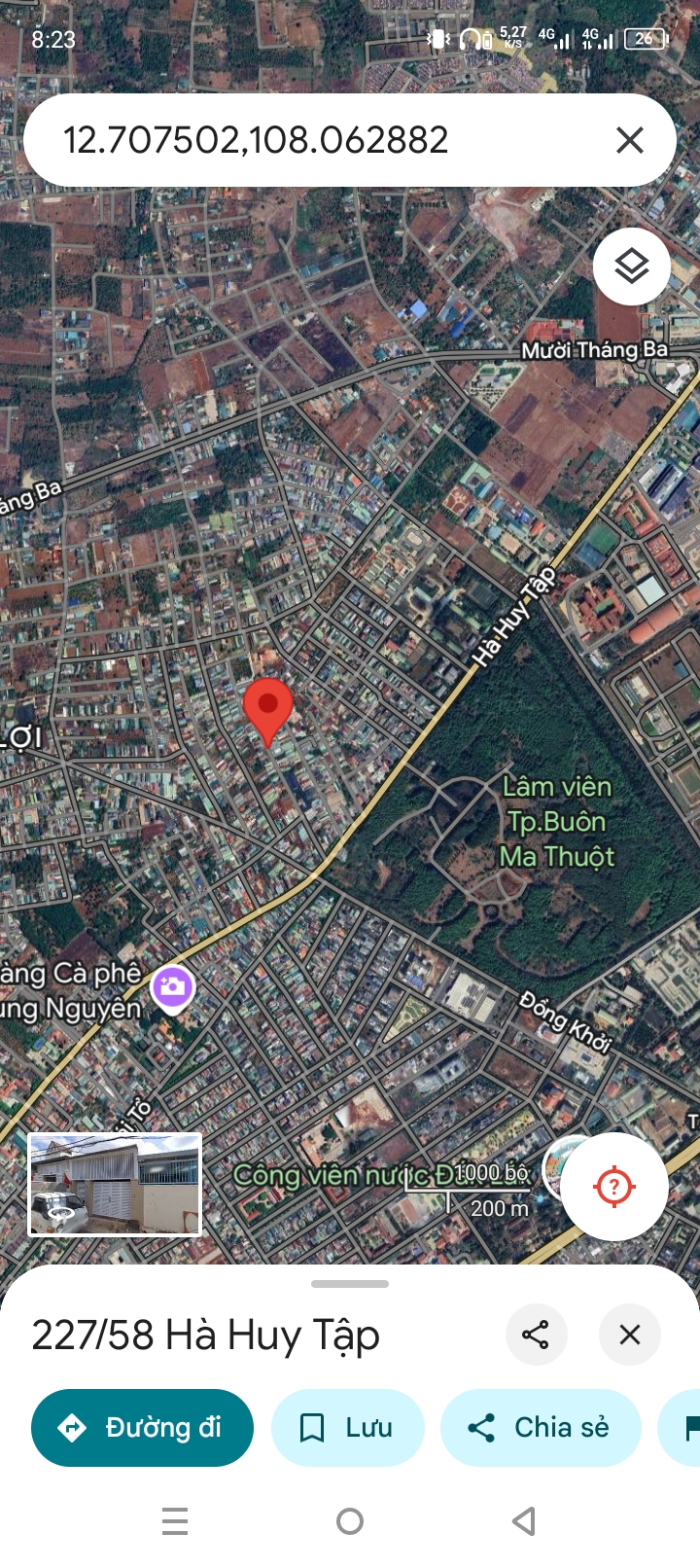Share 227/58 Hà Huy Tập via round icon
The image size is (700, 1568).
click(536, 1334)
